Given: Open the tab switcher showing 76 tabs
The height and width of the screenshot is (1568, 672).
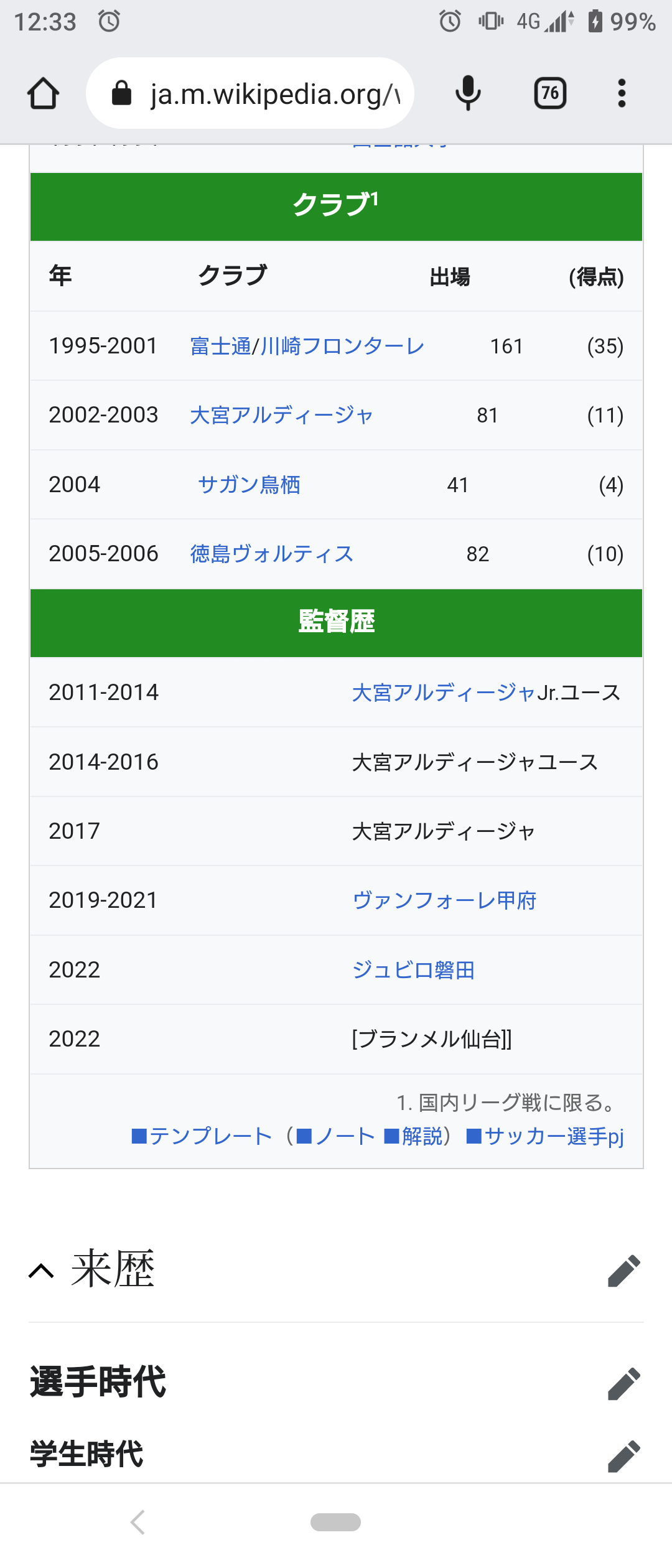Looking at the screenshot, I should tap(550, 93).
